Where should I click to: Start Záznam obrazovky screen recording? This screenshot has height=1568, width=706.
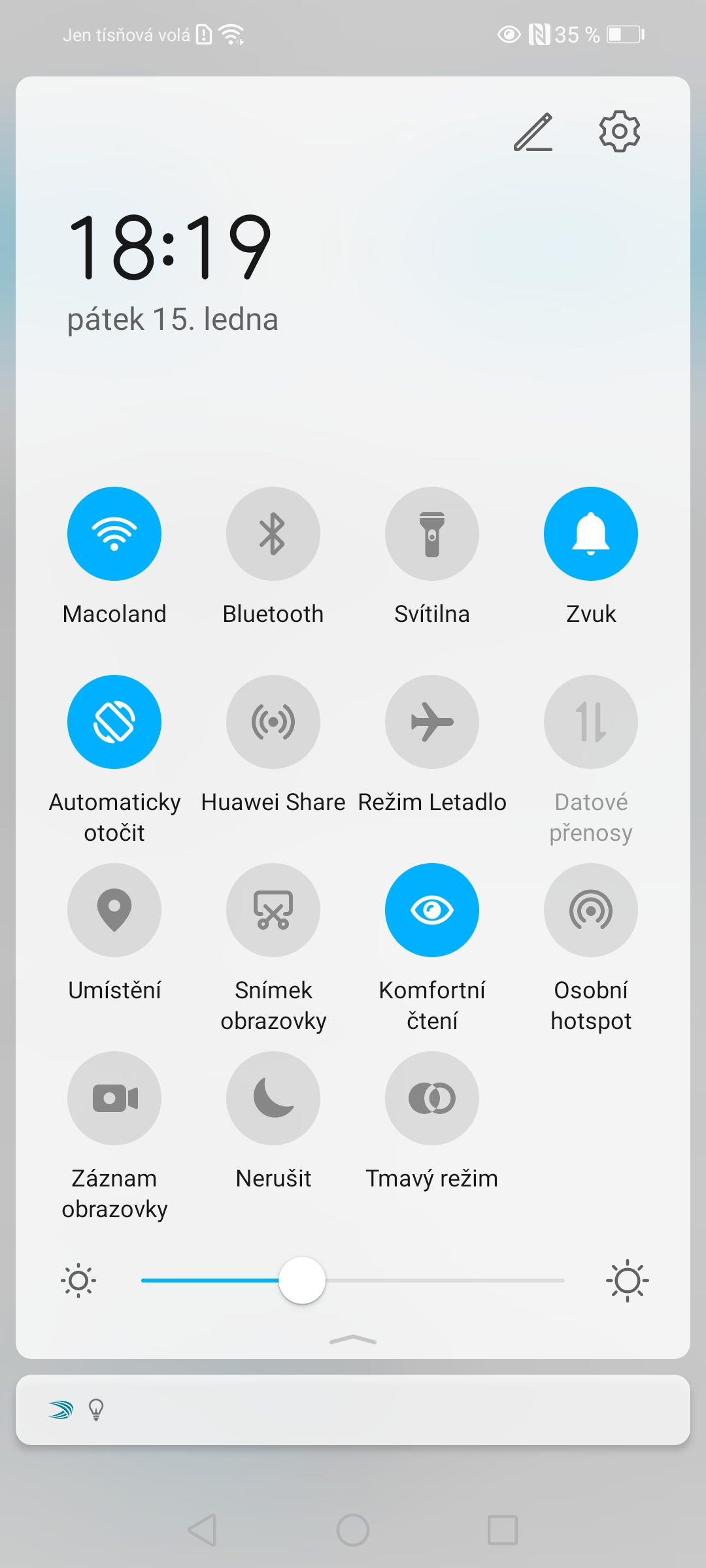114,1098
